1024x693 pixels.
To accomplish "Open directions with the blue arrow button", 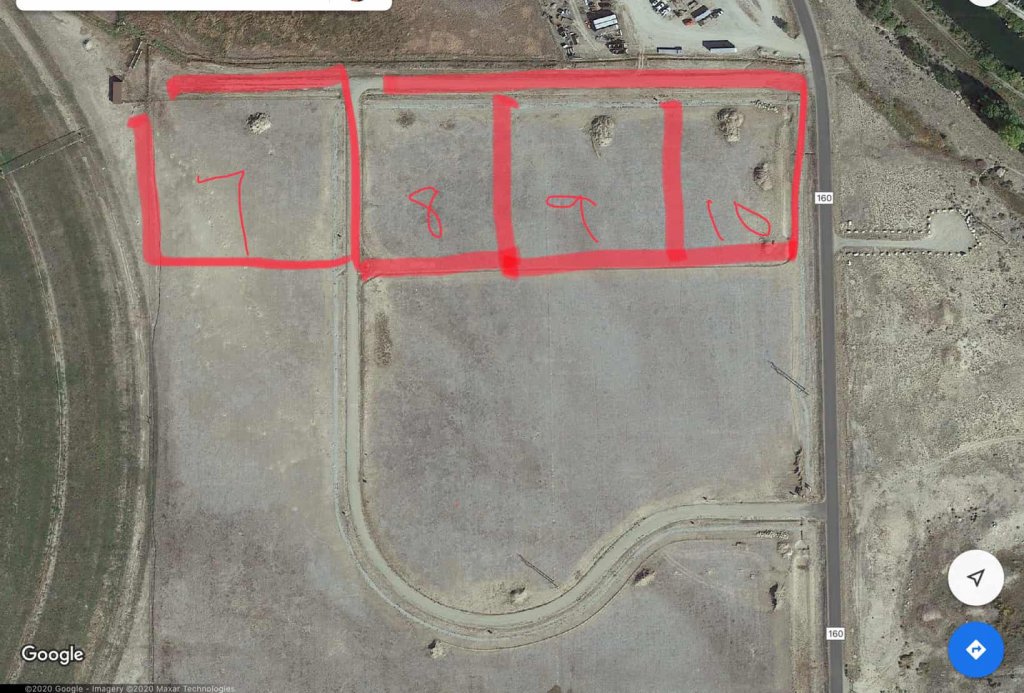I will tap(975, 649).
